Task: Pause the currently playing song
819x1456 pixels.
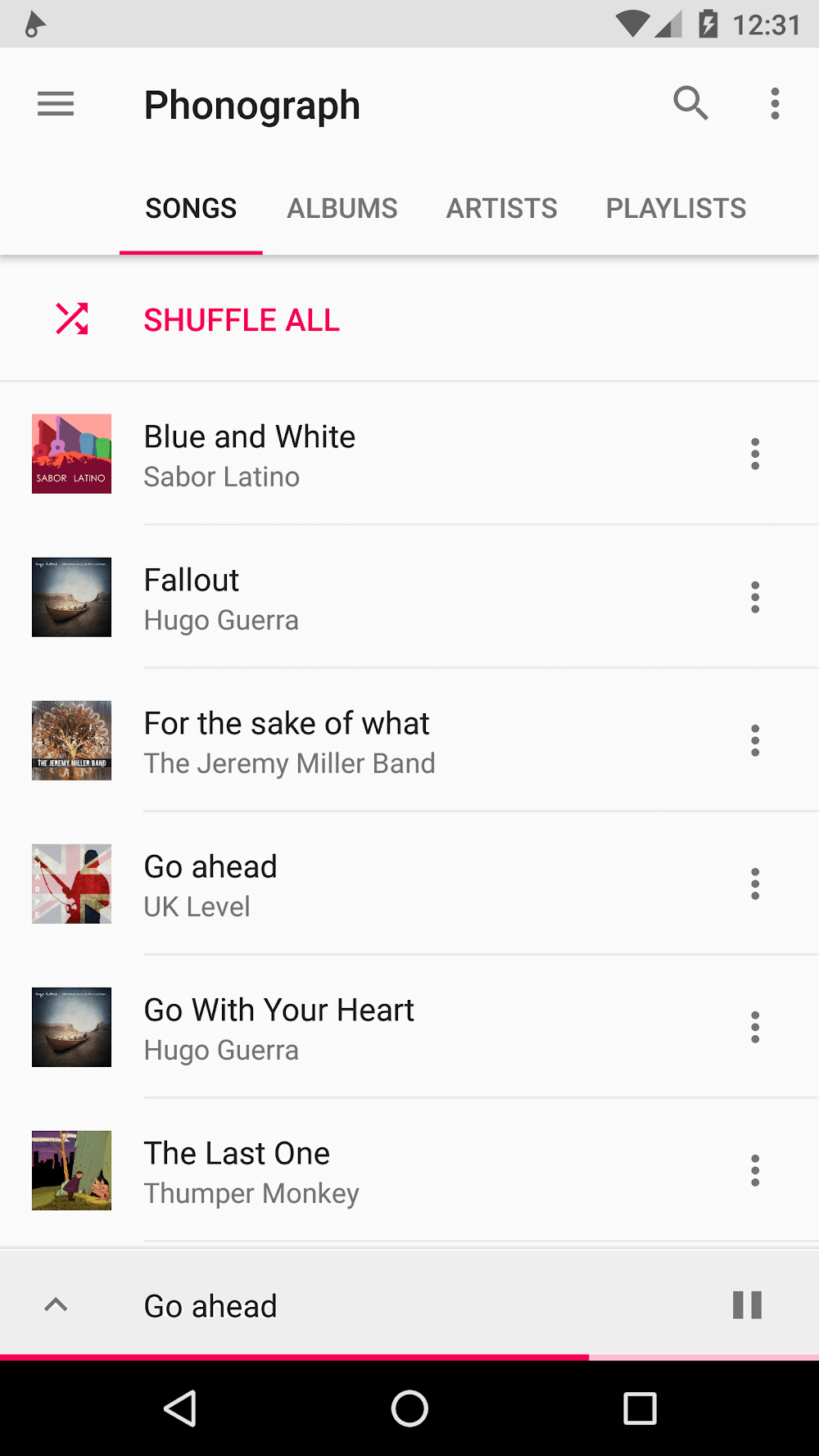Action: click(x=747, y=1305)
